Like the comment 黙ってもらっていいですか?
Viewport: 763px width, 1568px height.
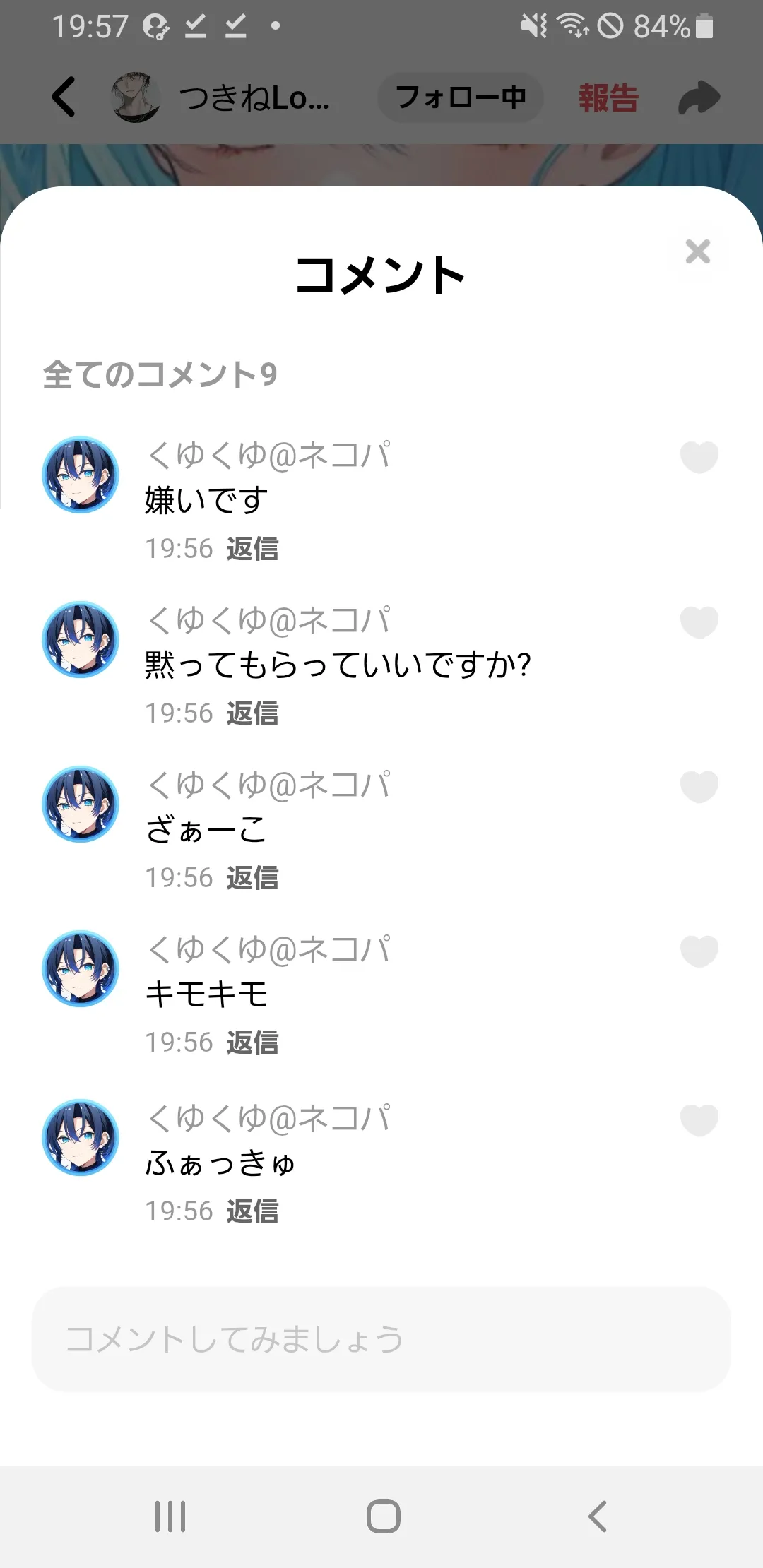699,622
